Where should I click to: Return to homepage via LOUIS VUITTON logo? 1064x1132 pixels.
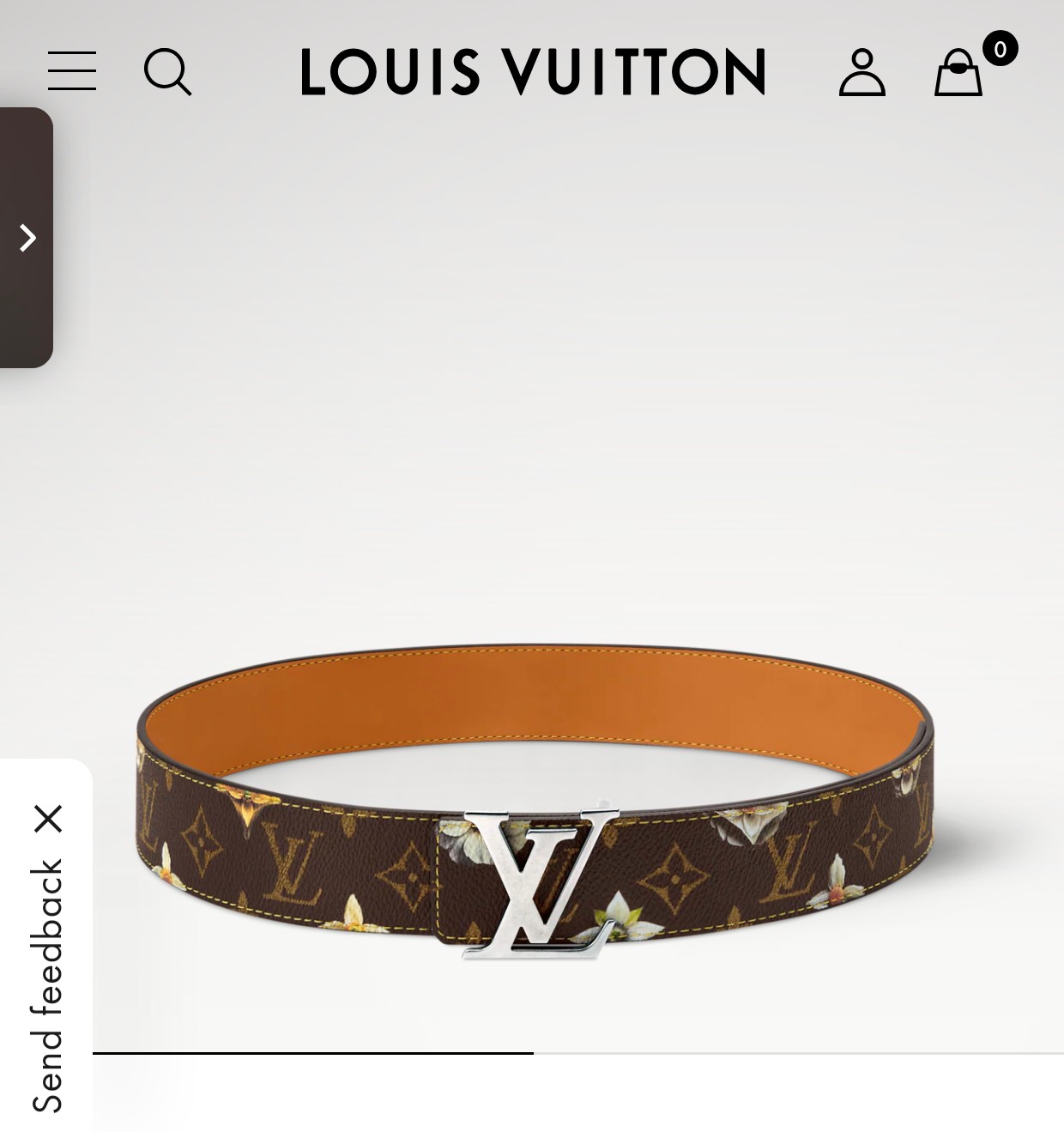[x=532, y=73]
